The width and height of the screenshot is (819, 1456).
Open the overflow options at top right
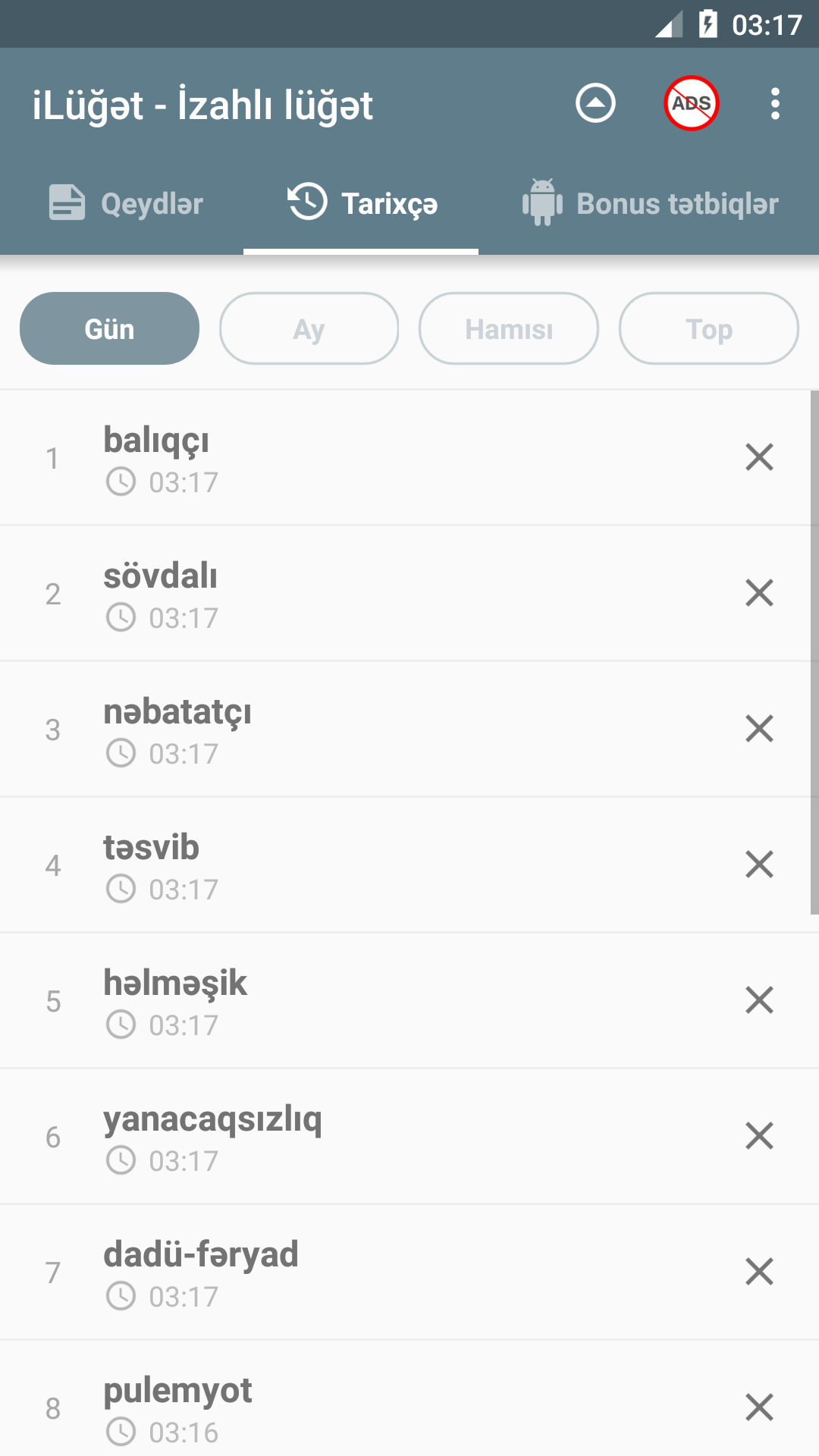point(775,105)
